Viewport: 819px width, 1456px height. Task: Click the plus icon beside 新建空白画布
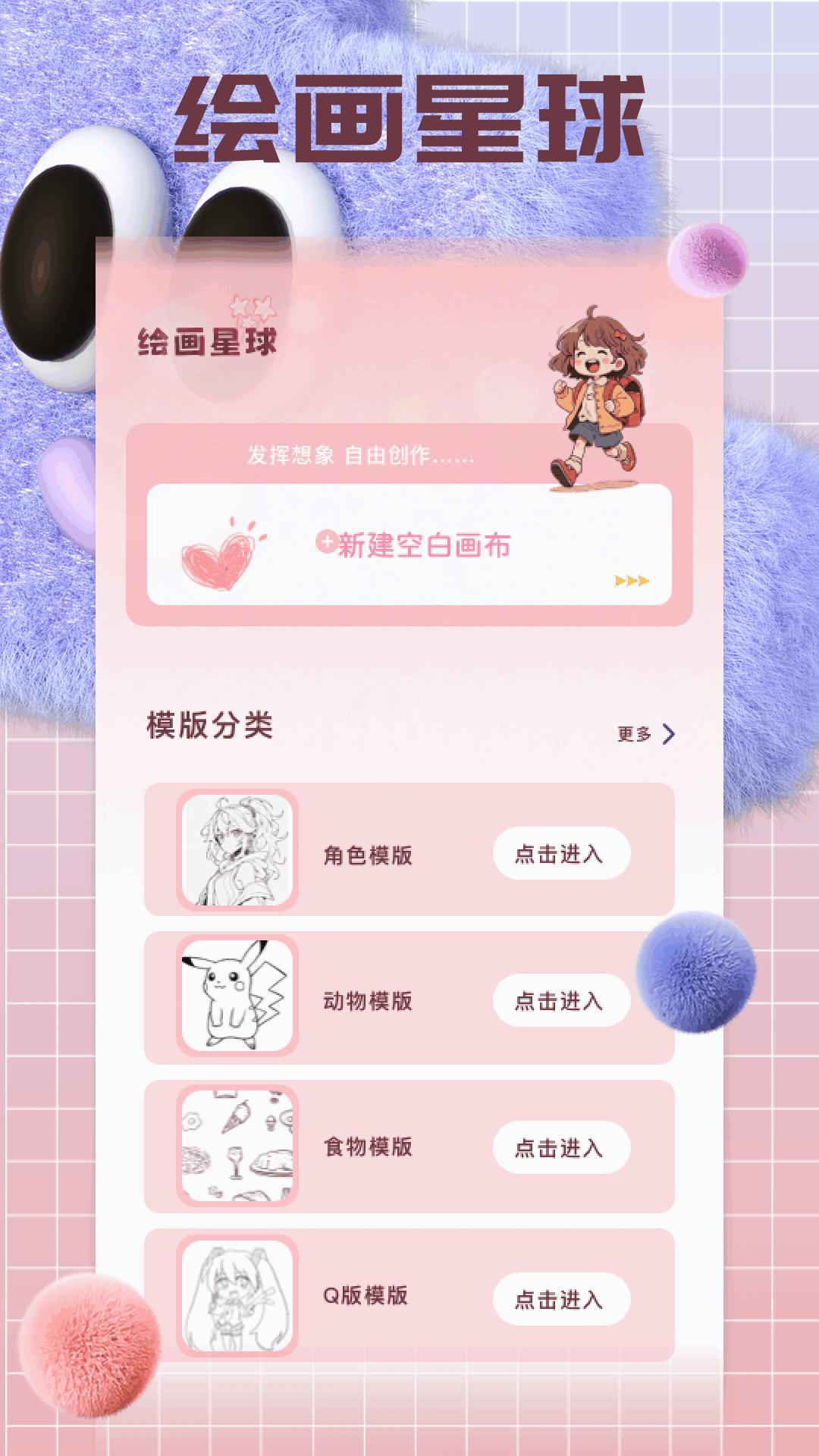point(328,543)
